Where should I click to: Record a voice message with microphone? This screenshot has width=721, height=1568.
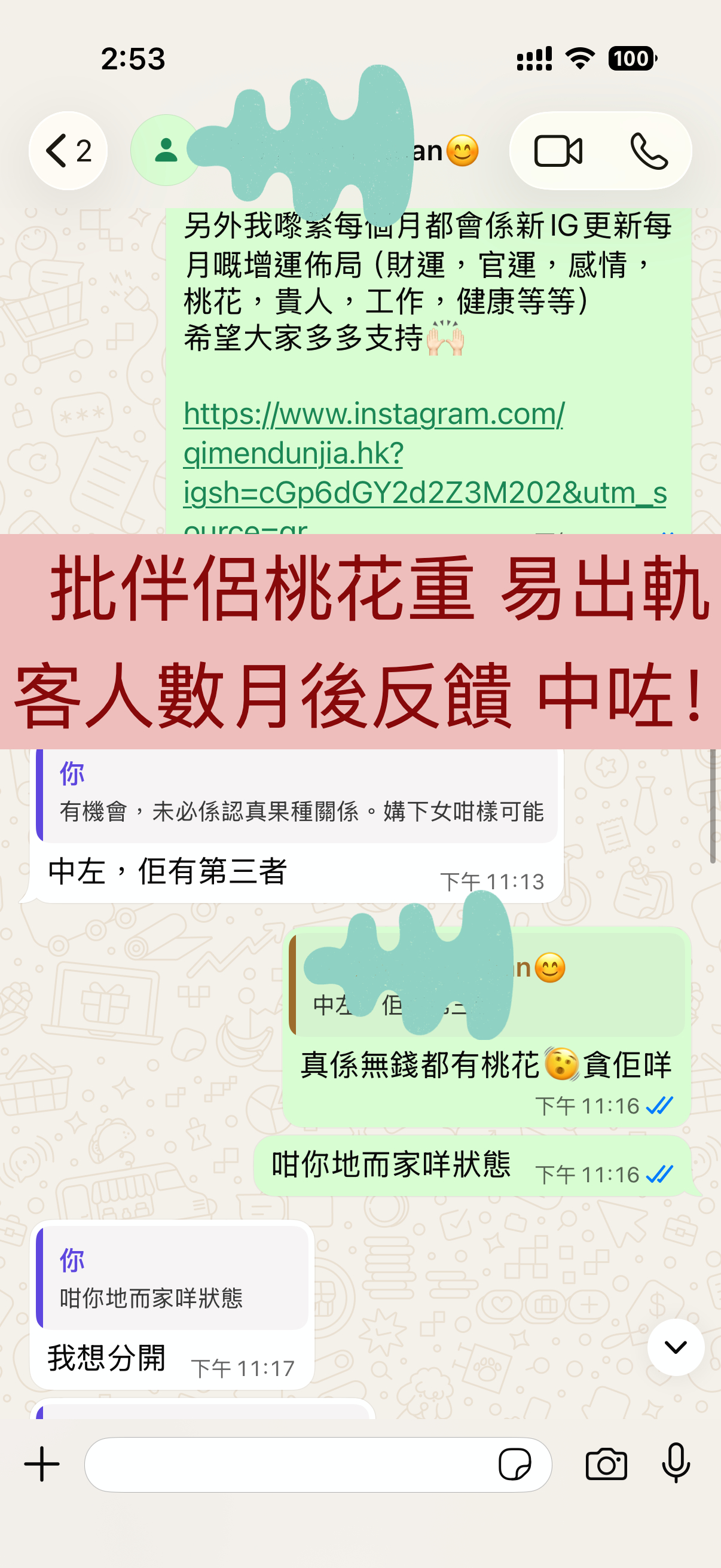click(x=676, y=1463)
